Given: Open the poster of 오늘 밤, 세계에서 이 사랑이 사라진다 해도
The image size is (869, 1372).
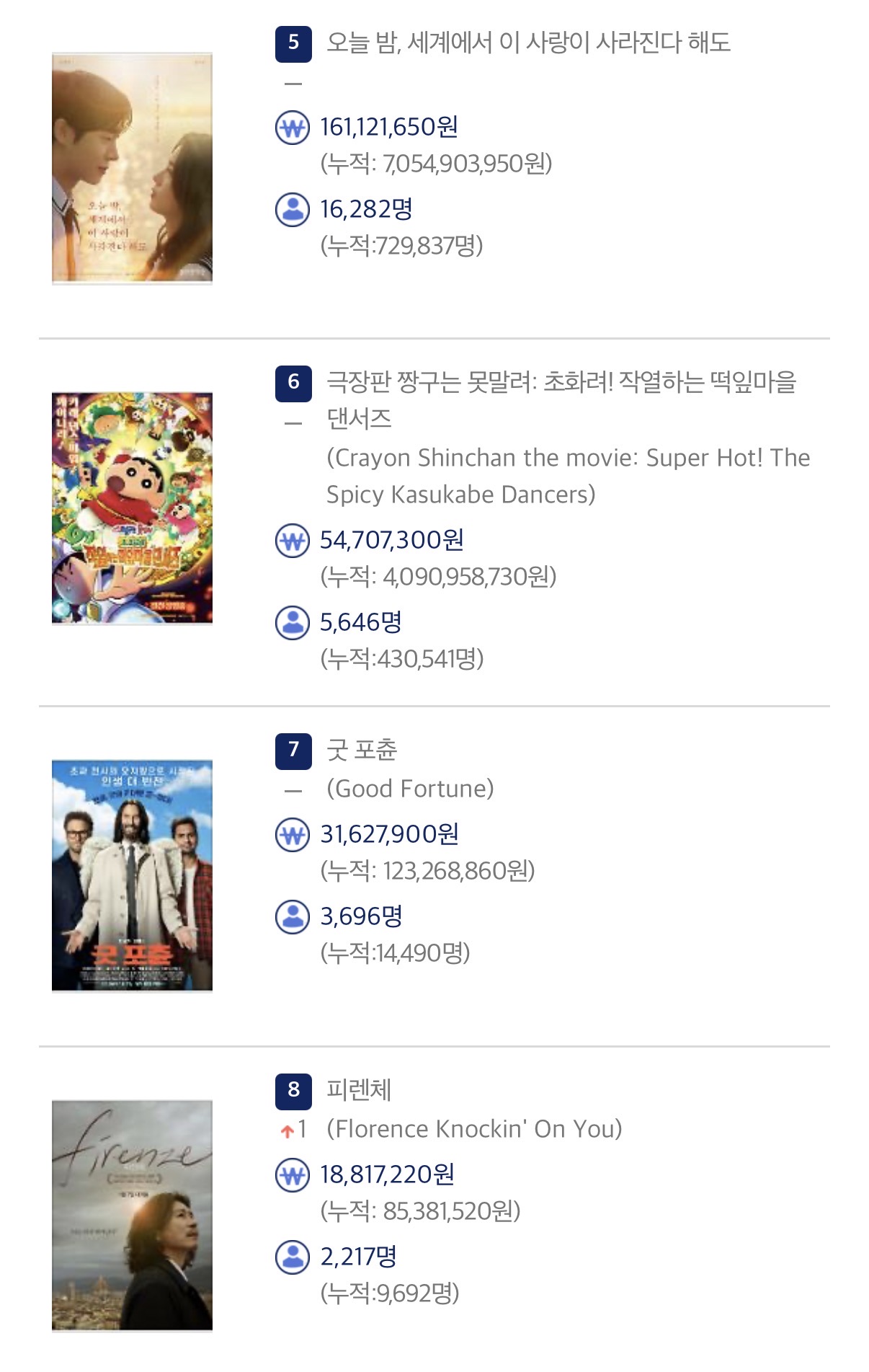Looking at the screenshot, I should click(132, 168).
